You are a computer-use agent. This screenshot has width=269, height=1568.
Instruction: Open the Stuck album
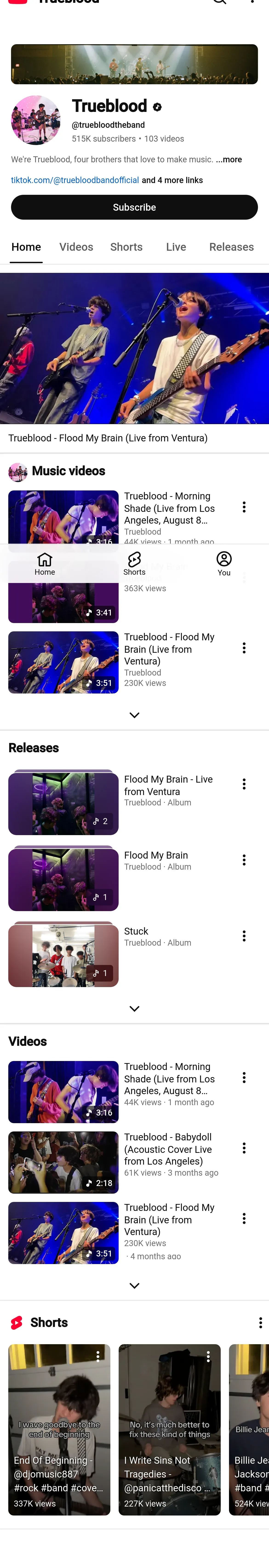63,954
